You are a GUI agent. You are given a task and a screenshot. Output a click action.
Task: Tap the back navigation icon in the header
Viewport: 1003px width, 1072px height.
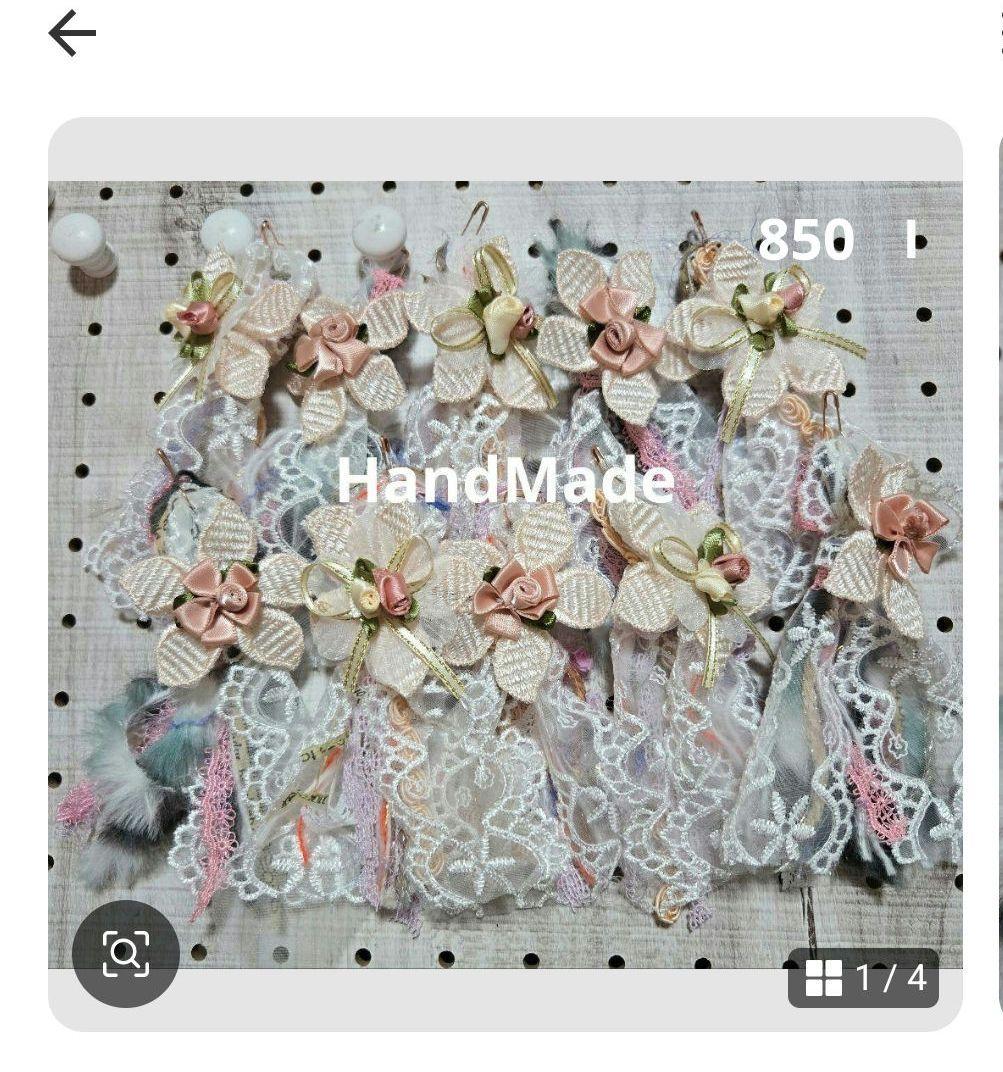click(x=71, y=33)
